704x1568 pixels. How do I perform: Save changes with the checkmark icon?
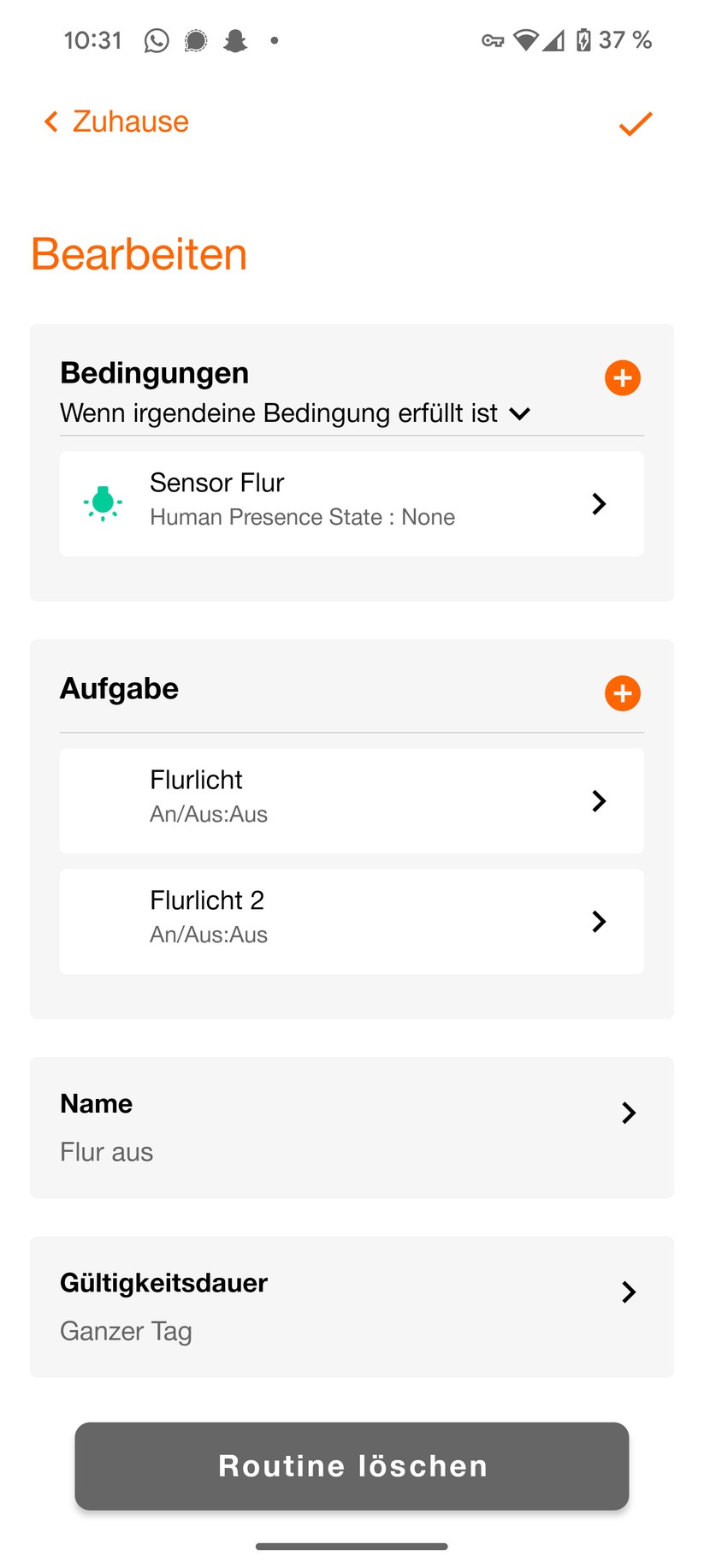[x=636, y=123]
